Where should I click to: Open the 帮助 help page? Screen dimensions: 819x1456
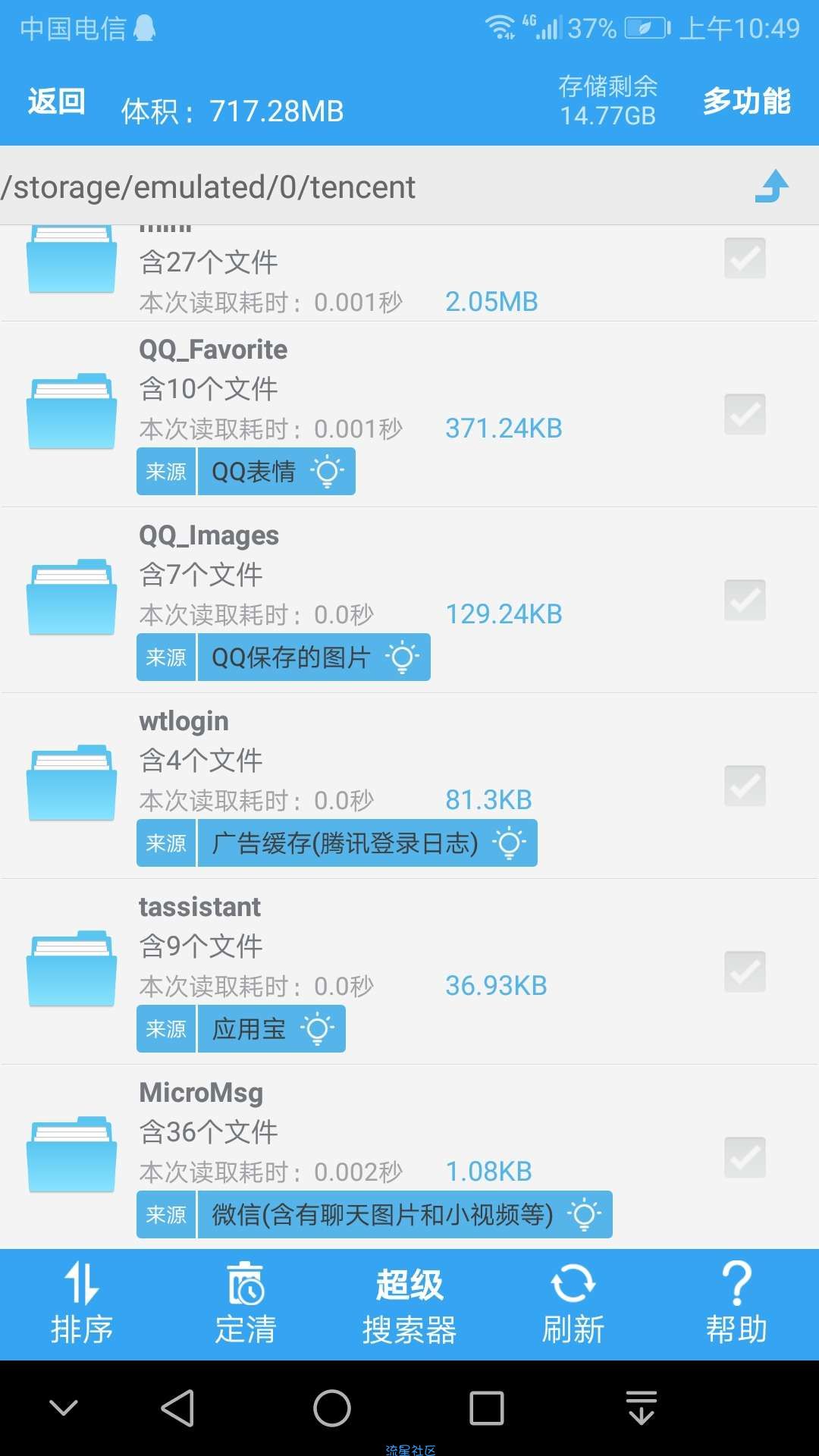pyautogui.click(x=736, y=1304)
